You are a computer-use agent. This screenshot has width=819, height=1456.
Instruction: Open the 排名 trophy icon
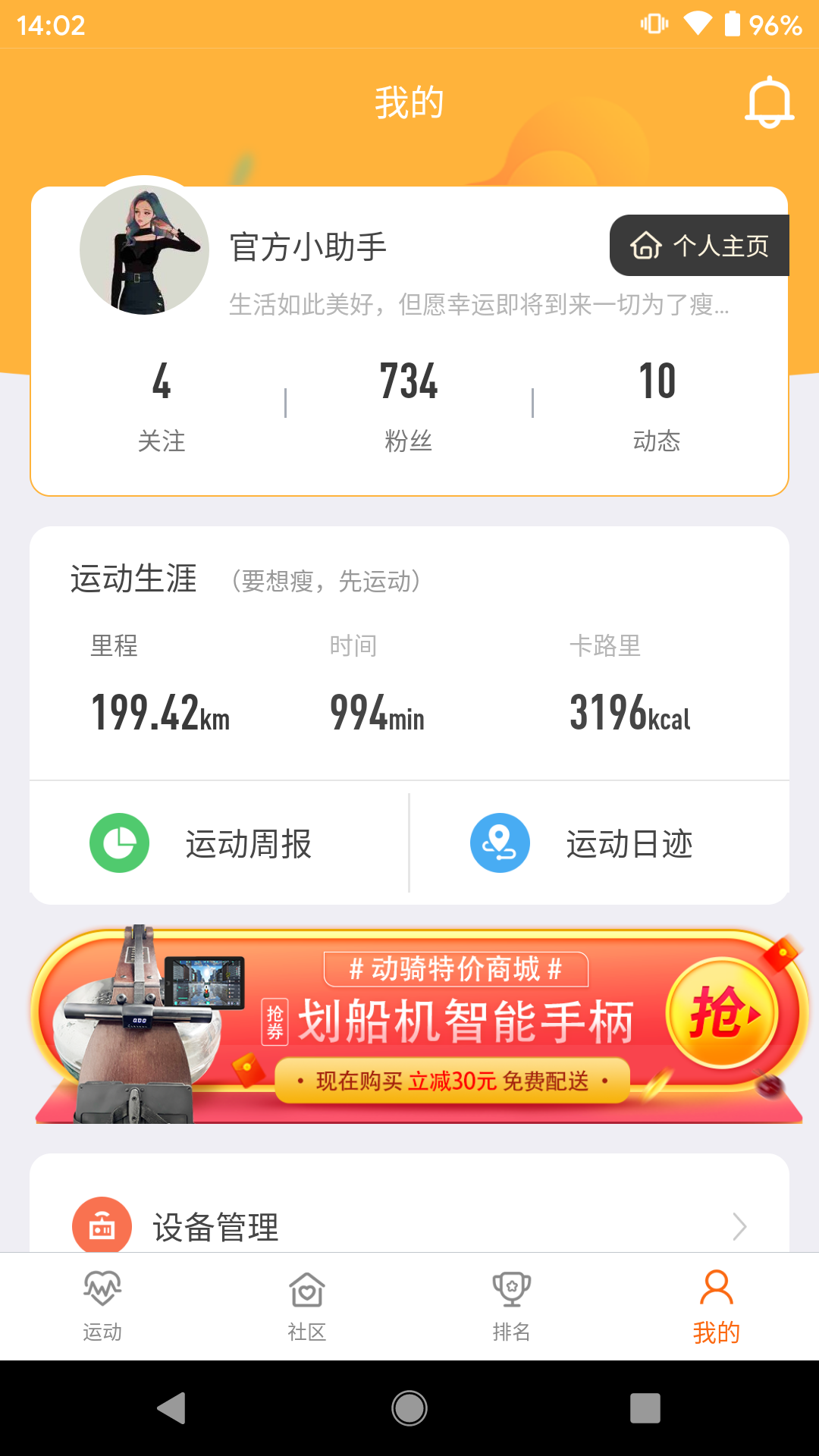[512, 1288]
